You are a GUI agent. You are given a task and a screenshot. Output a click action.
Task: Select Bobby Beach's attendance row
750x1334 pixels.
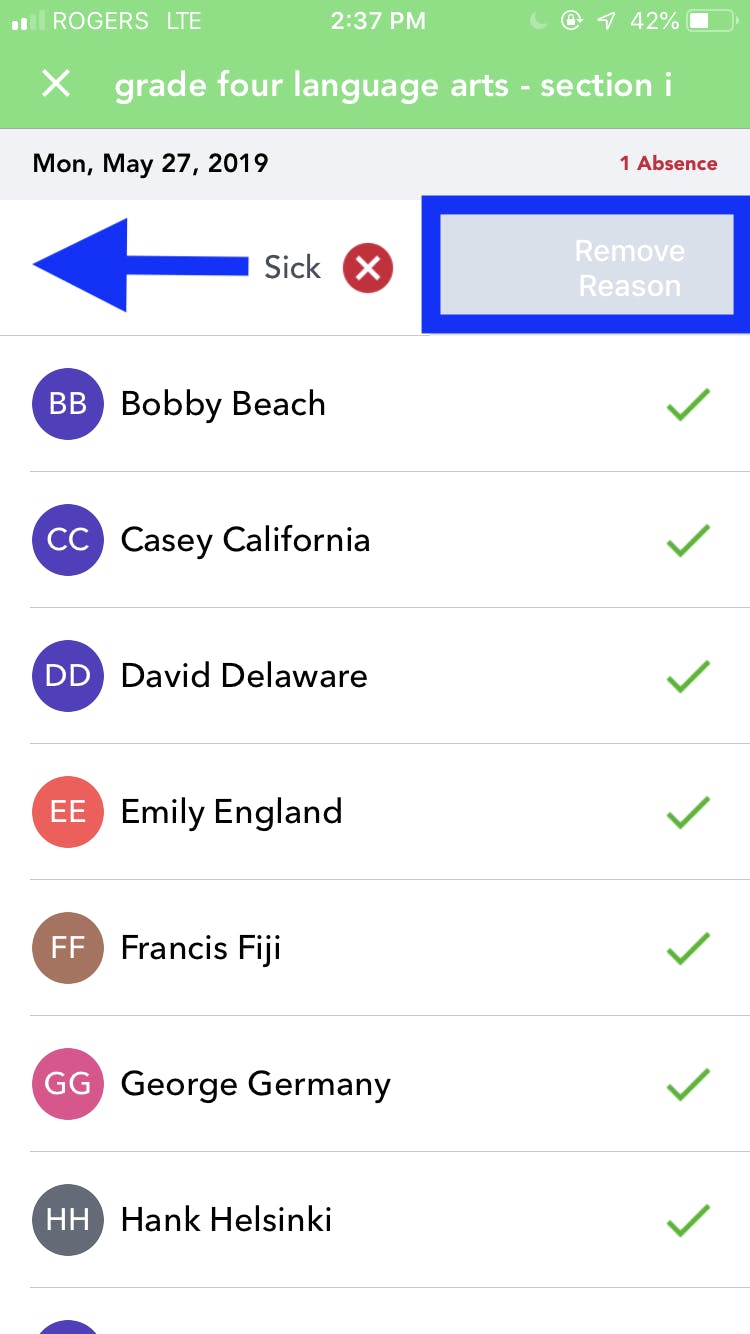(375, 404)
